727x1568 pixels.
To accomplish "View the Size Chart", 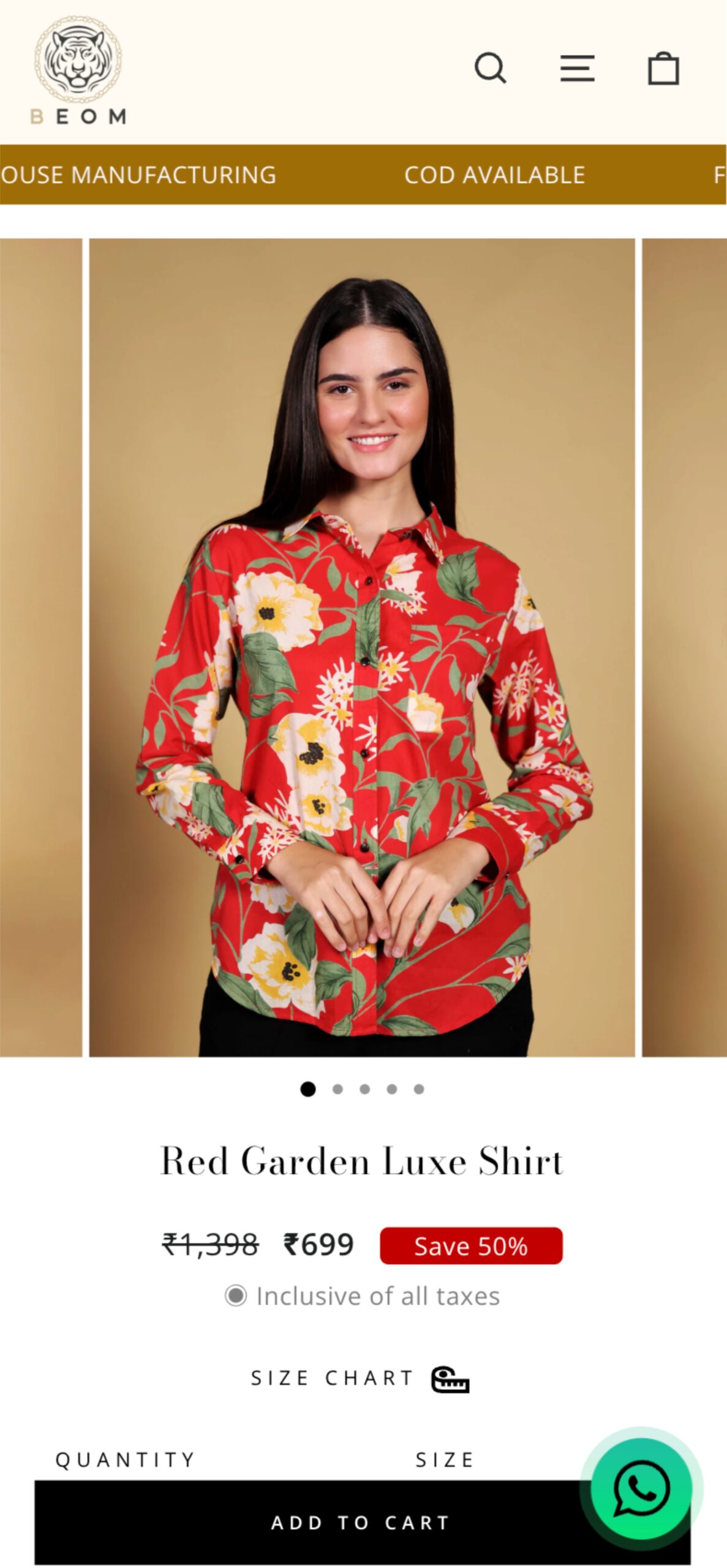I will [360, 1378].
